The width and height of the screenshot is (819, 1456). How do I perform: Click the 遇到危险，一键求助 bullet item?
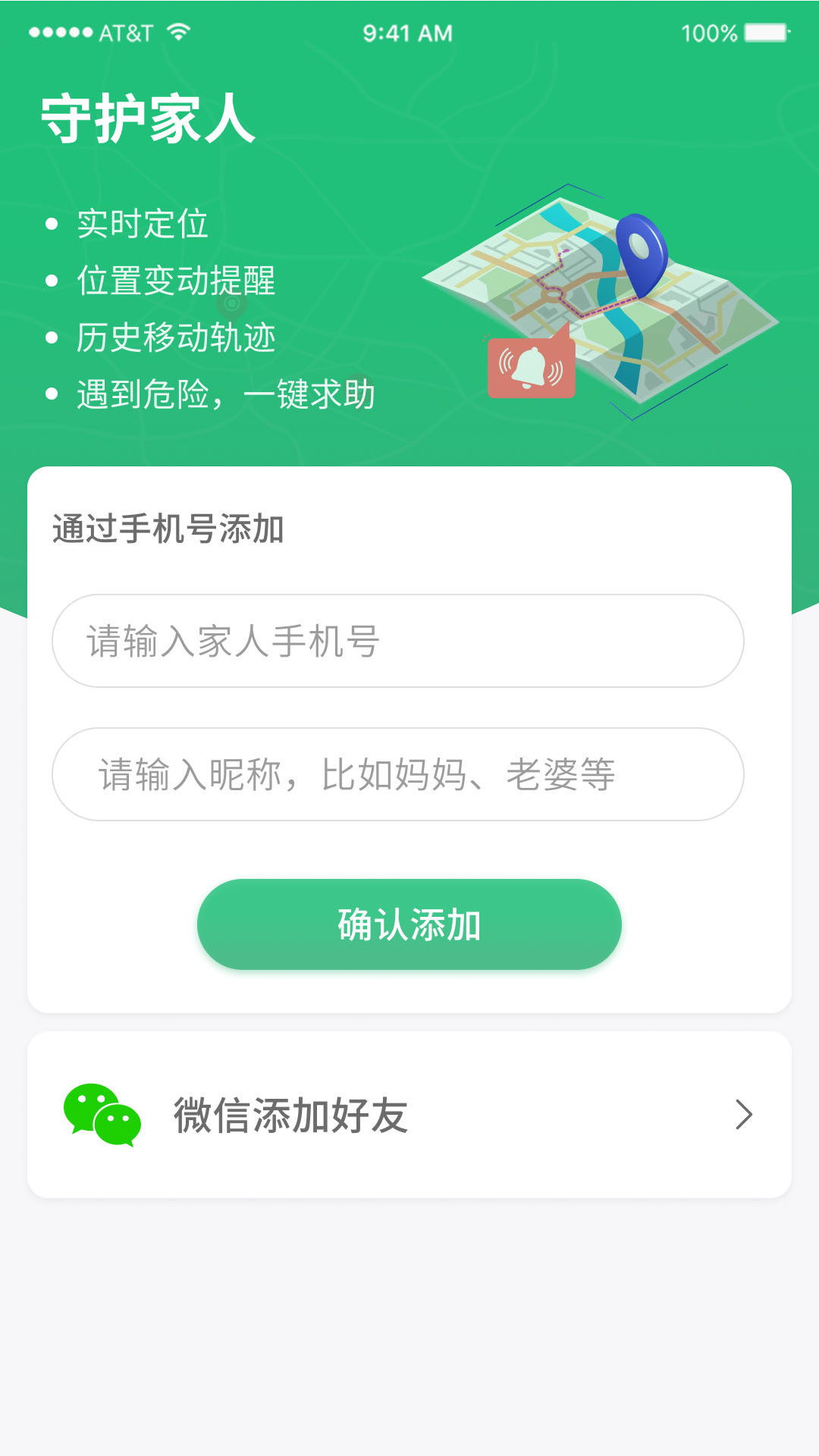pos(226,394)
